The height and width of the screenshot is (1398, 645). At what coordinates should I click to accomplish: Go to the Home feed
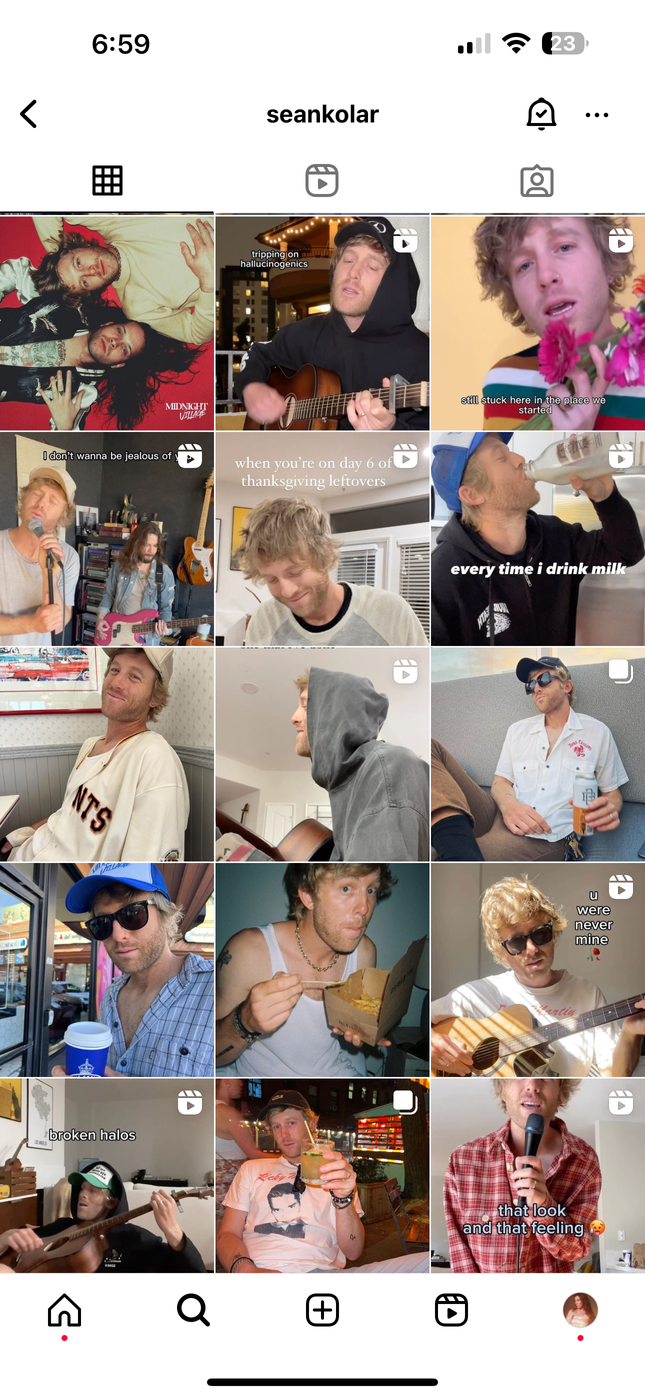point(64,1310)
